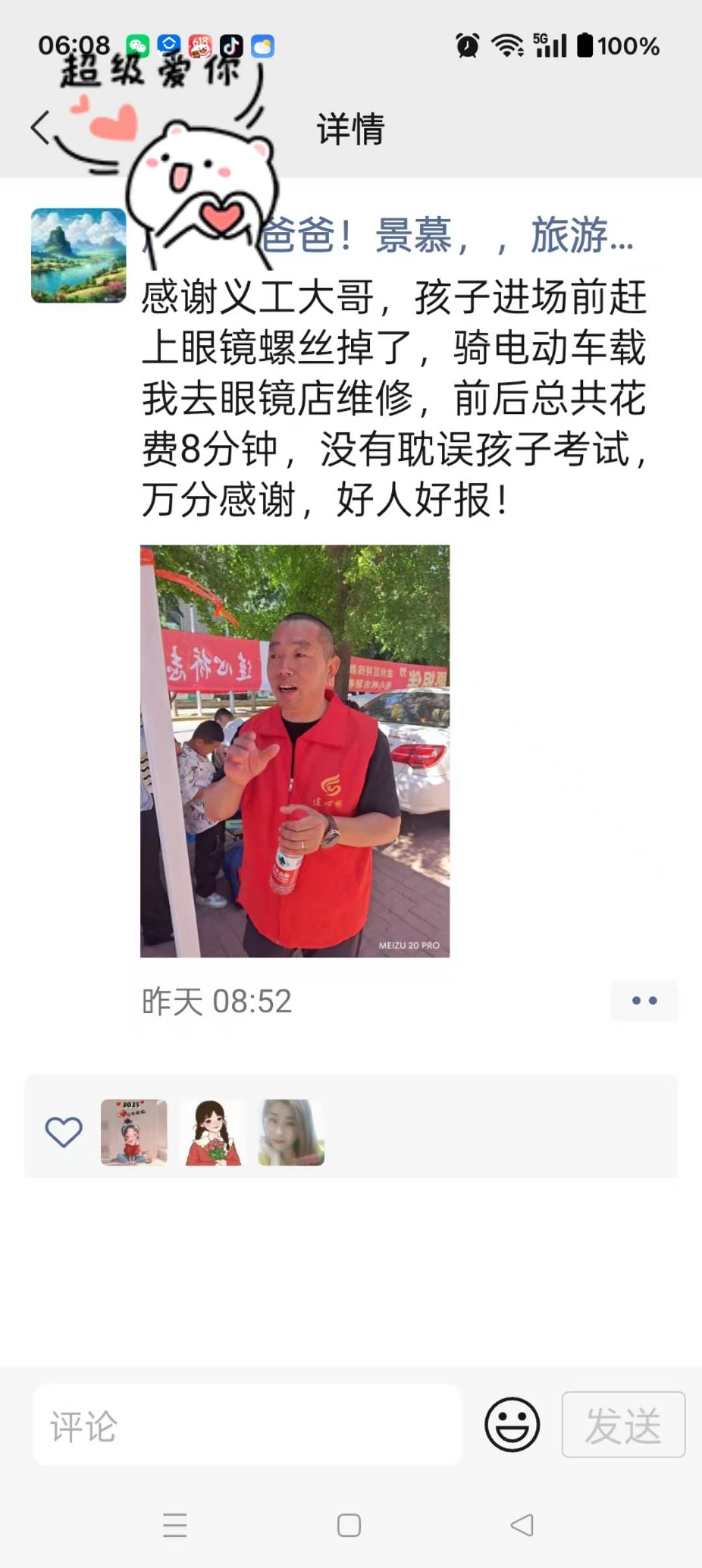Open the poster's nickname link
The height and width of the screenshot is (1568, 702).
point(448,235)
